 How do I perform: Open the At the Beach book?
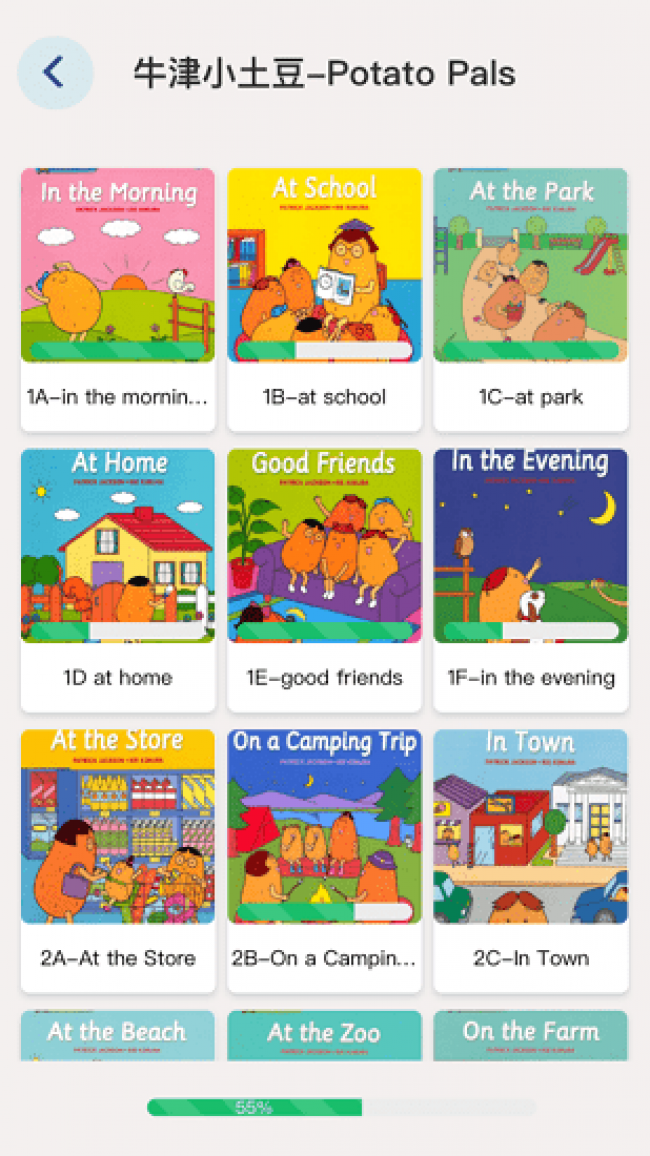coord(118,1036)
